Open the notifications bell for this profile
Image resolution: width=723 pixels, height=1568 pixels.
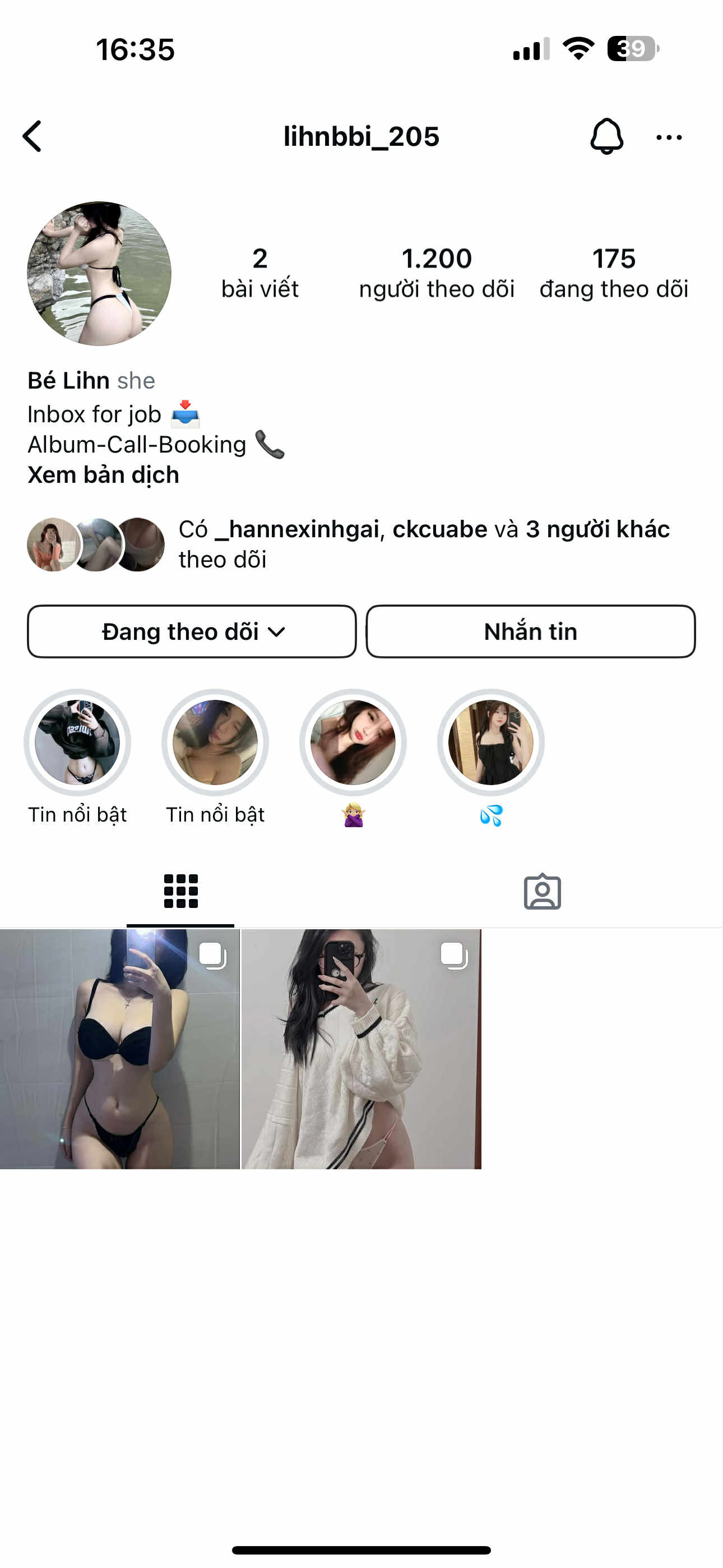tap(606, 136)
